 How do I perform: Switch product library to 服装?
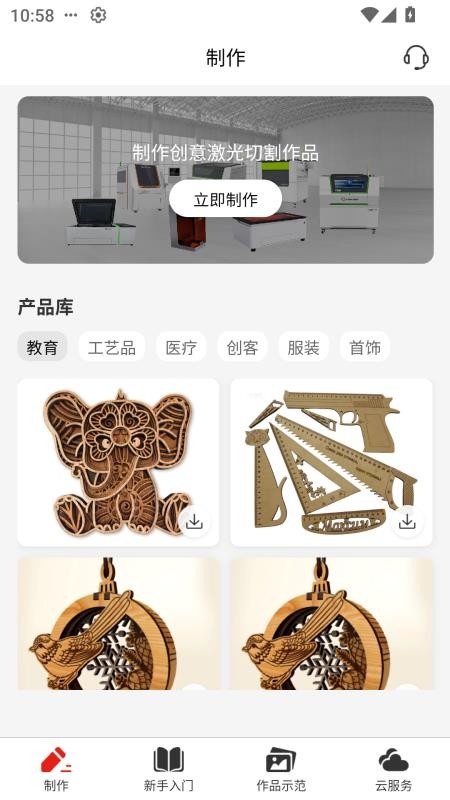click(x=304, y=347)
